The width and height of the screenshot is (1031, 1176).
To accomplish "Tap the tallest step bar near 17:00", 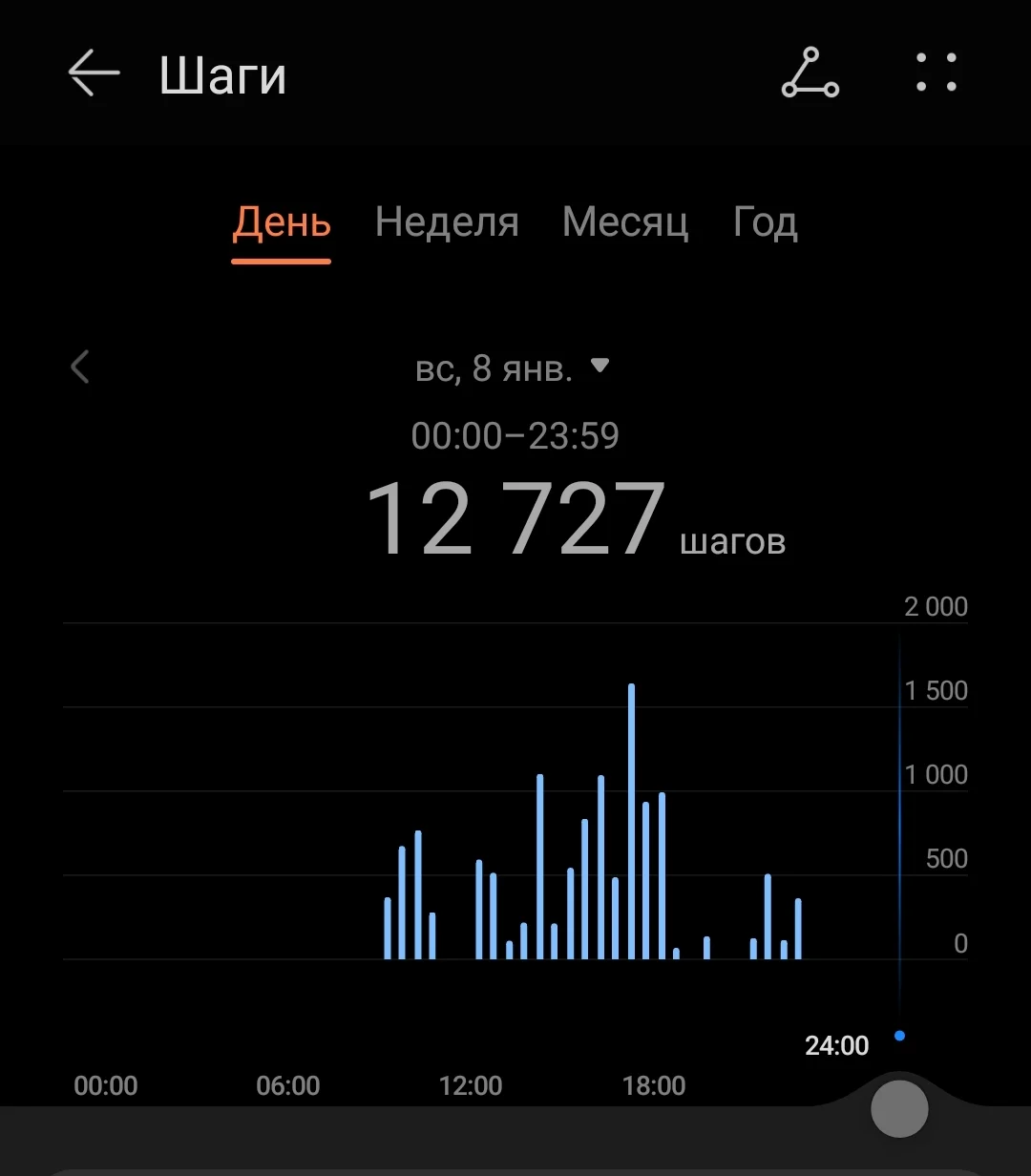I will [631, 821].
